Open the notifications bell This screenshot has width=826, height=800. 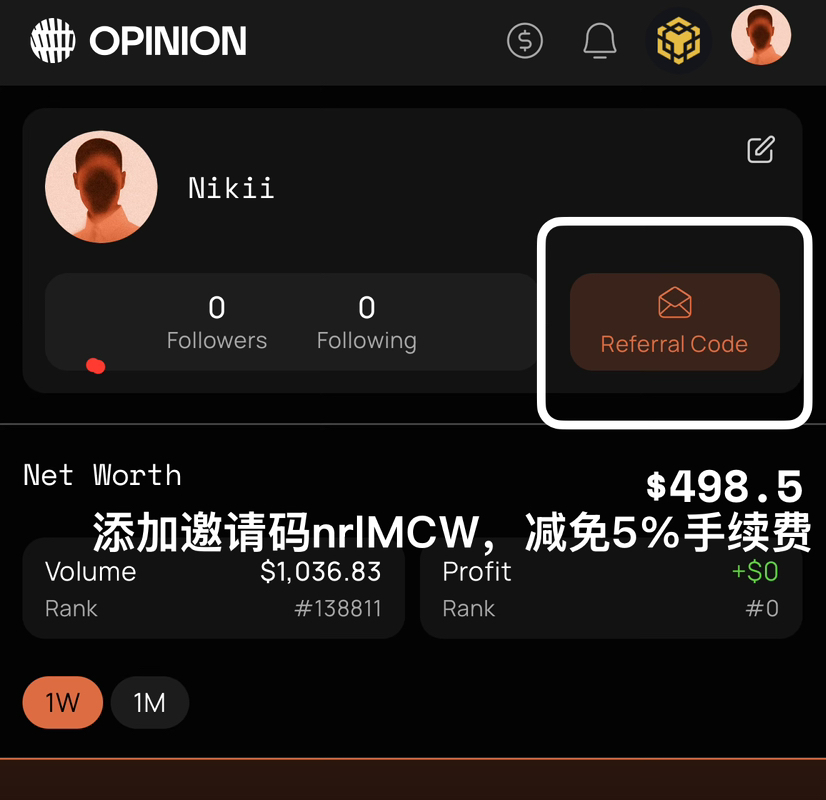[600, 41]
